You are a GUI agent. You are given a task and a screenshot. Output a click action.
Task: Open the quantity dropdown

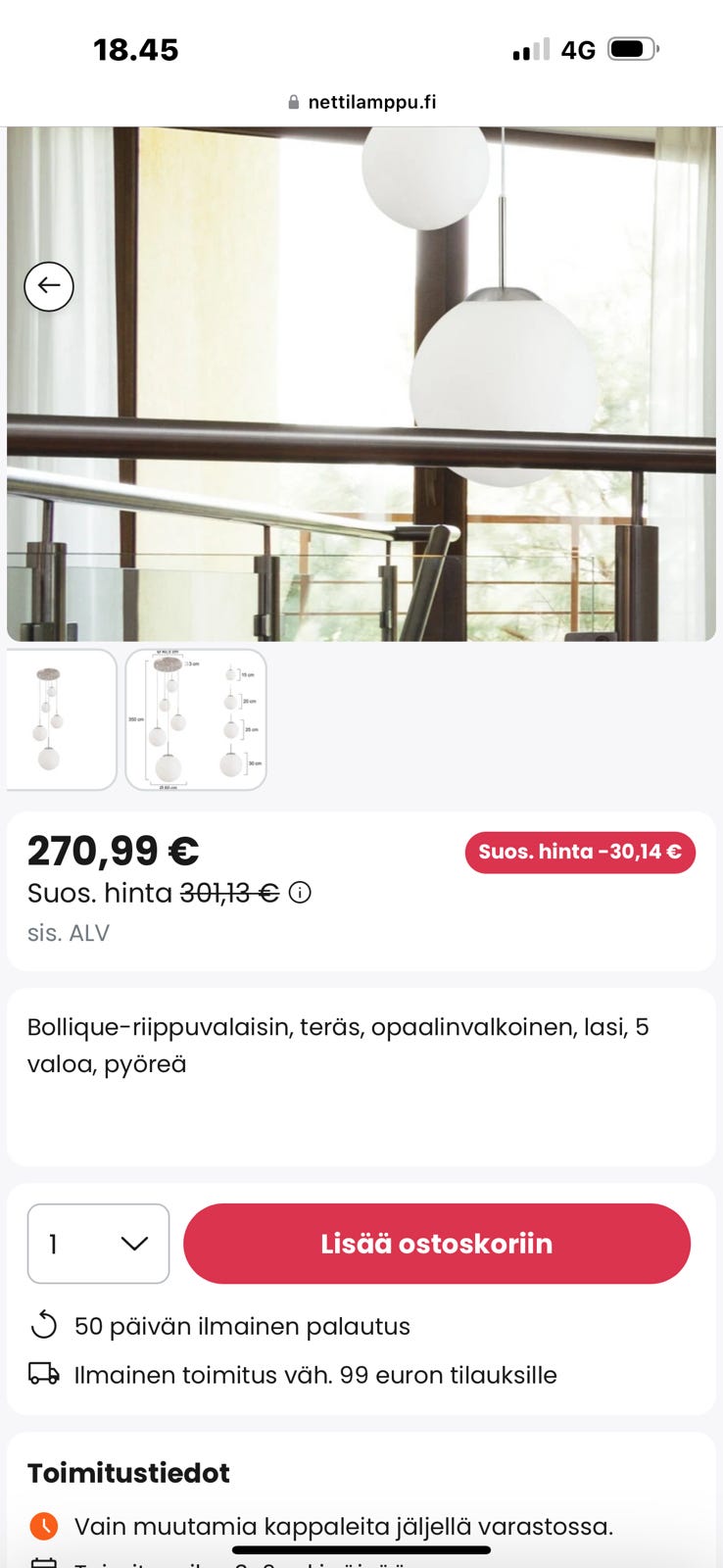[x=98, y=1244]
